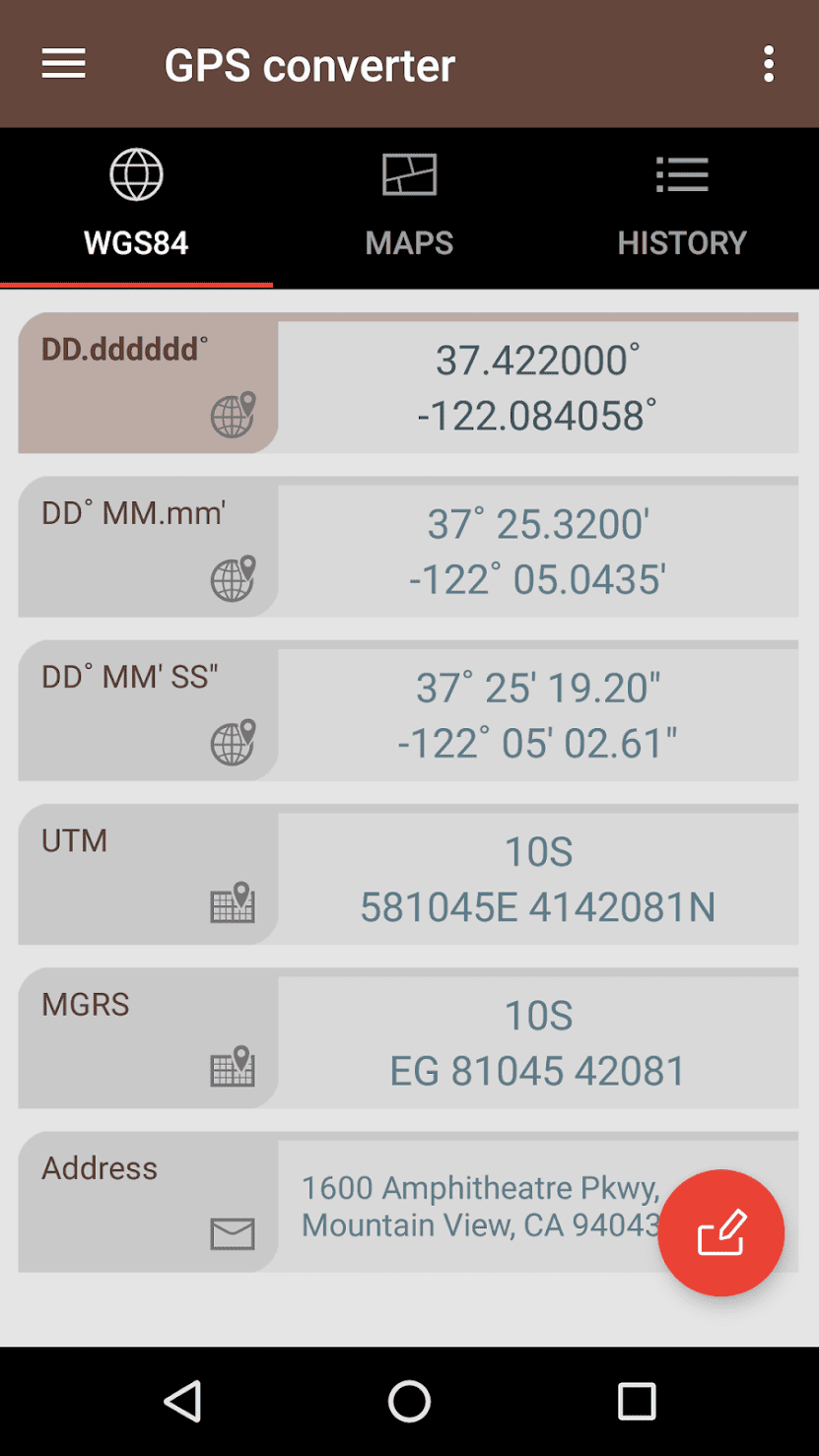This screenshot has height=1456, width=819.
Task: Select the DD° MM.mm' coordinate row
Action: pos(408,549)
